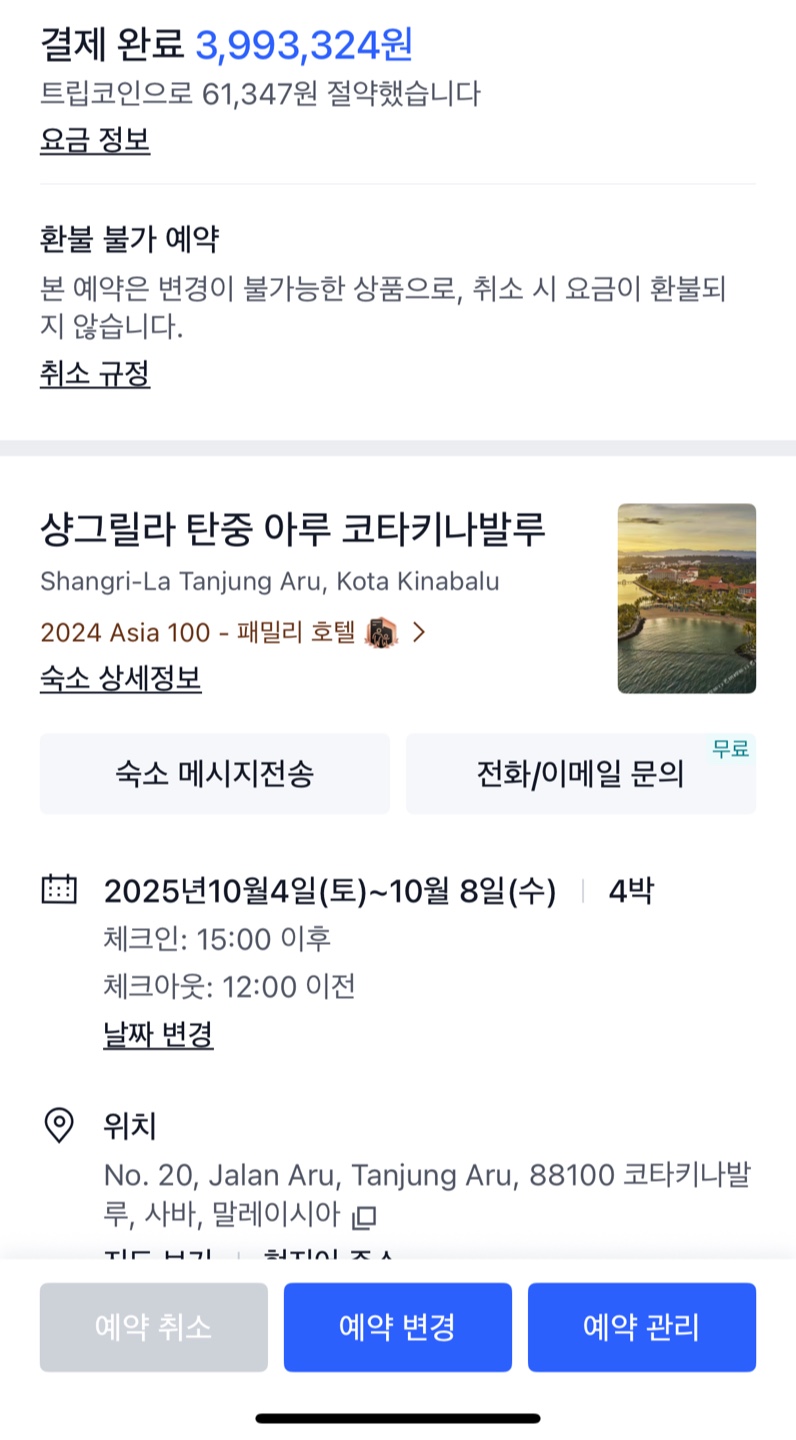Click the location pin icon next to 위치
The image size is (796, 1440).
point(59,1124)
